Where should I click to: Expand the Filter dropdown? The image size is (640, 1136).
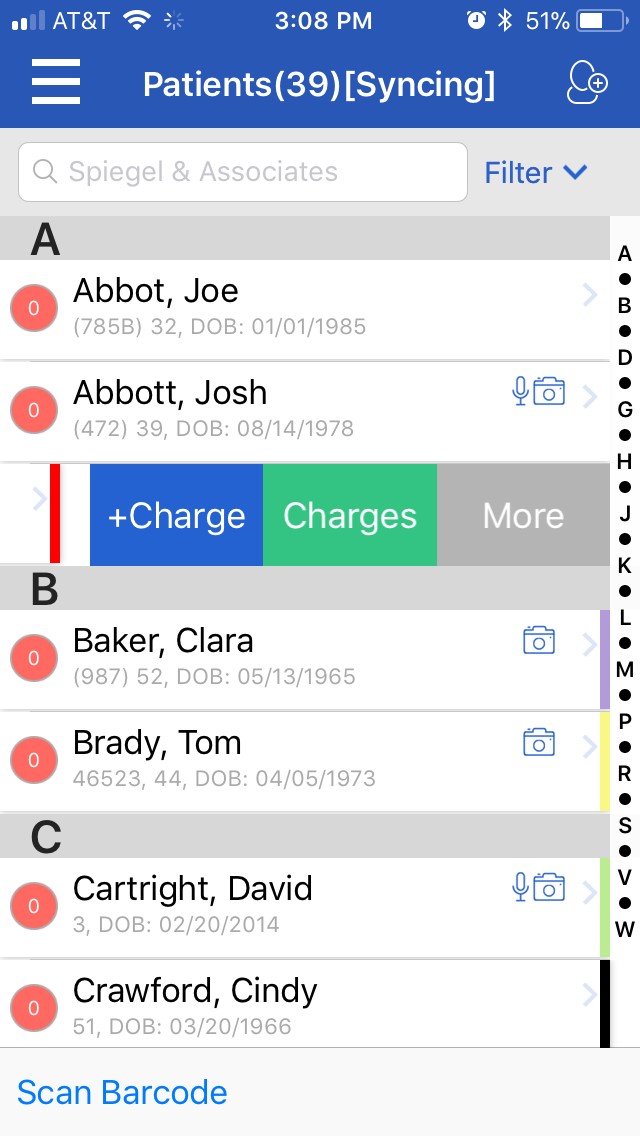[x=536, y=172]
